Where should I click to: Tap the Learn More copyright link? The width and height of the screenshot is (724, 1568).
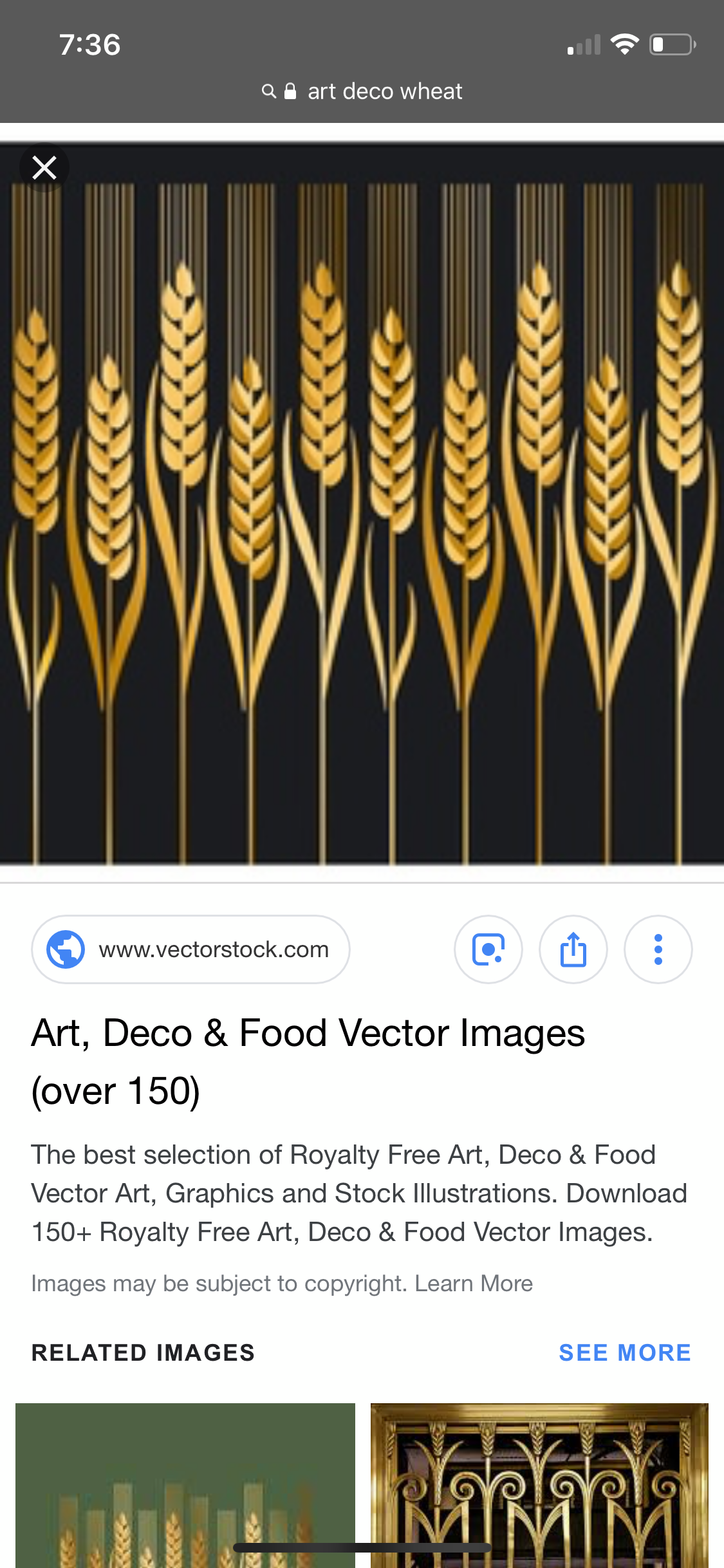point(474,1283)
